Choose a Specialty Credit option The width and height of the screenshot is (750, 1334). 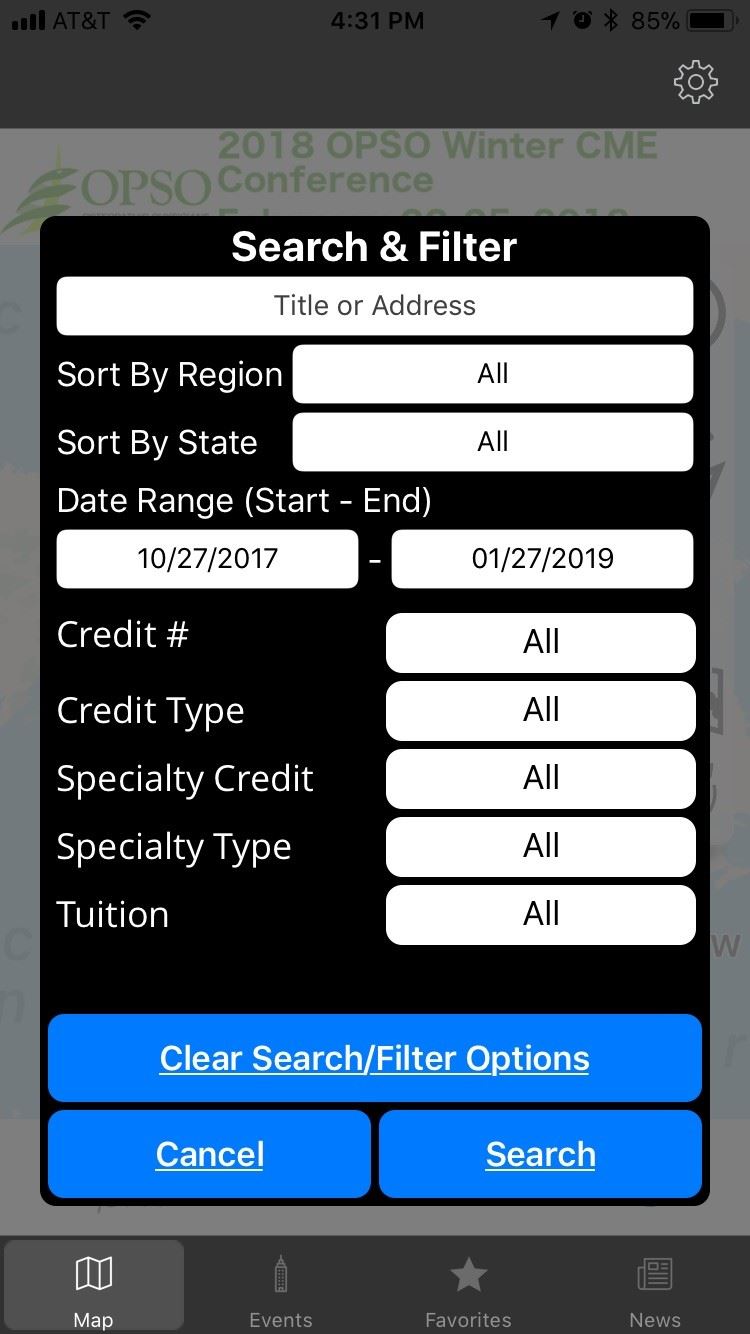pos(541,778)
